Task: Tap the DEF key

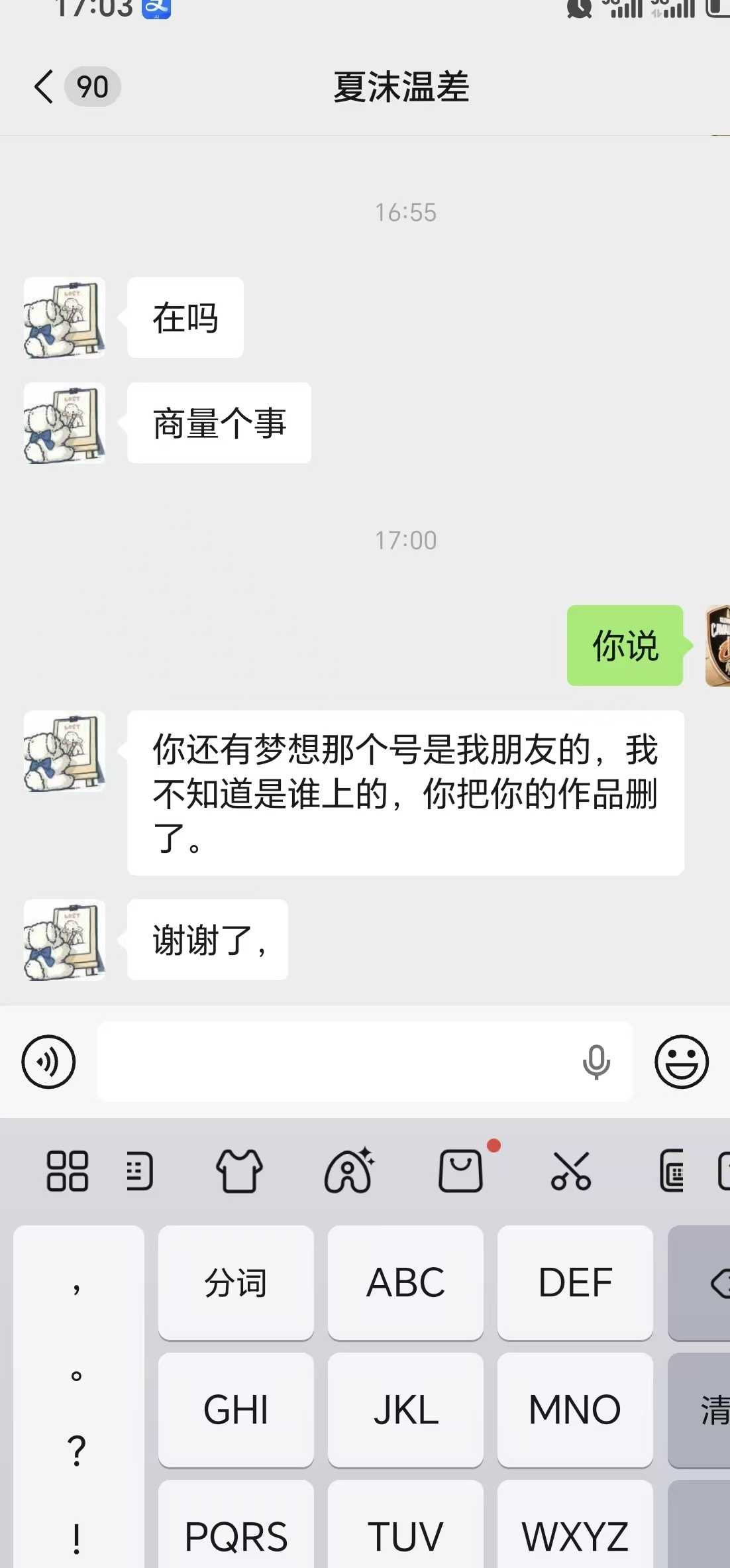Action: [x=575, y=1282]
